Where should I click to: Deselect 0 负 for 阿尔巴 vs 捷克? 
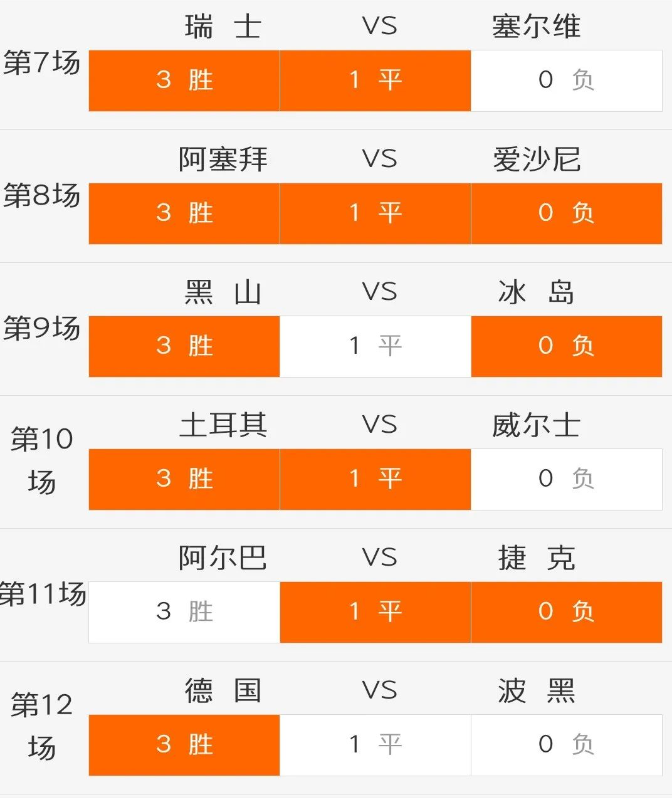(566, 611)
